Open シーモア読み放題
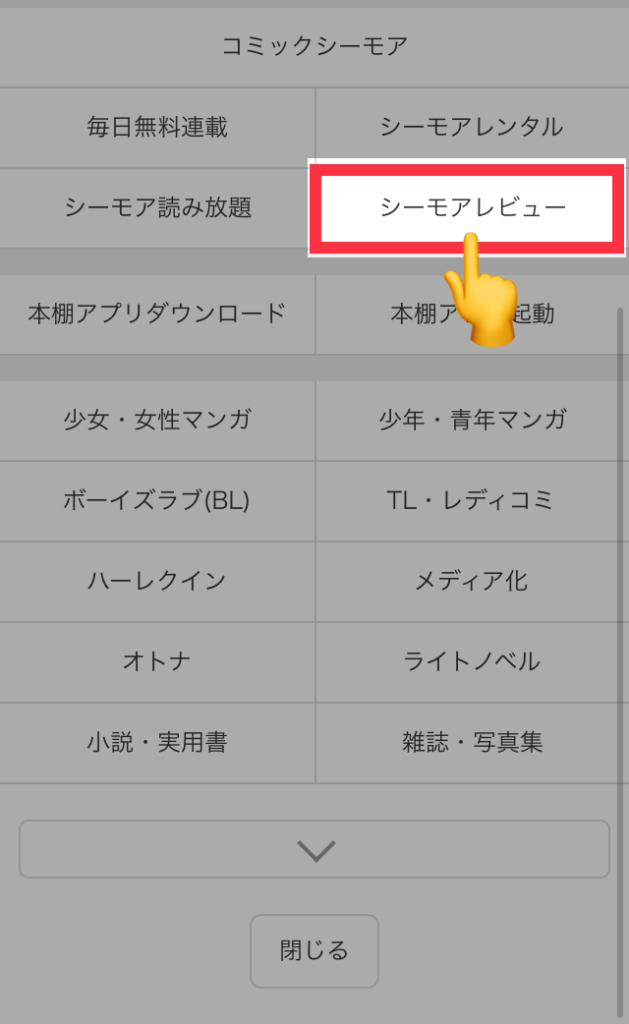 pos(157,208)
